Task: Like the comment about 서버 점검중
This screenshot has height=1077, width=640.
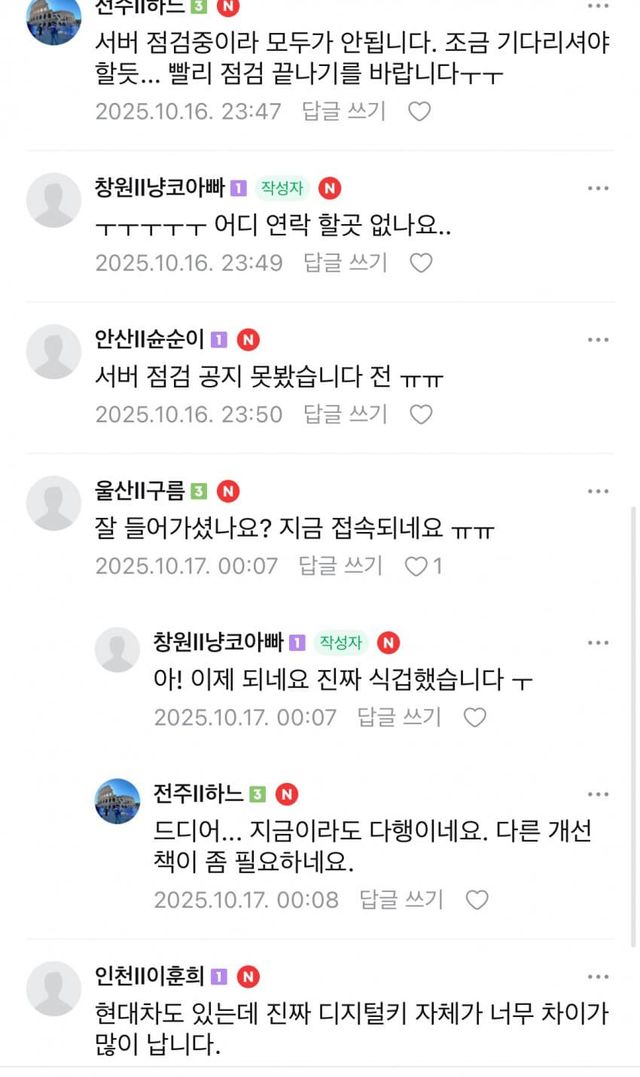Action: 420,111
